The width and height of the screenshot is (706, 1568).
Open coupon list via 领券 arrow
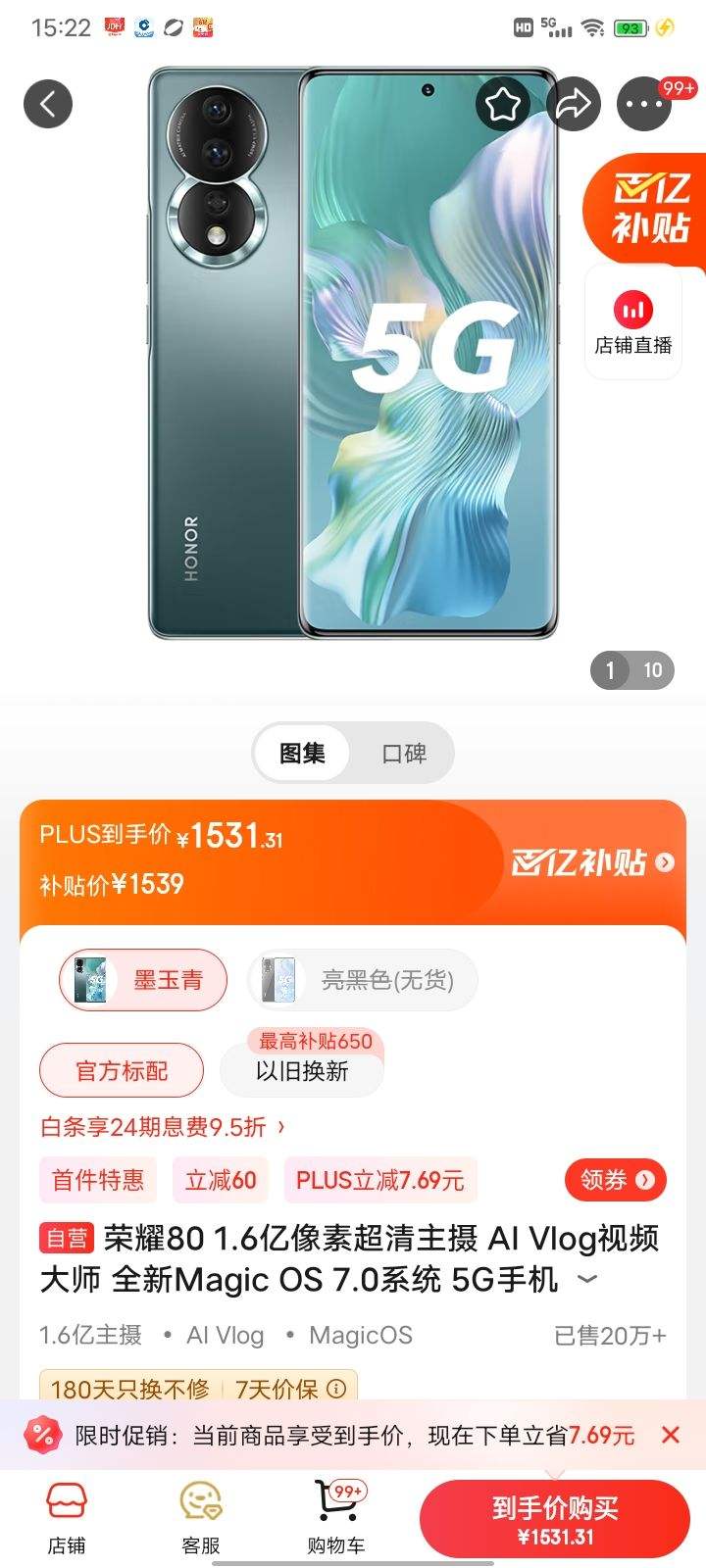[x=615, y=1180]
